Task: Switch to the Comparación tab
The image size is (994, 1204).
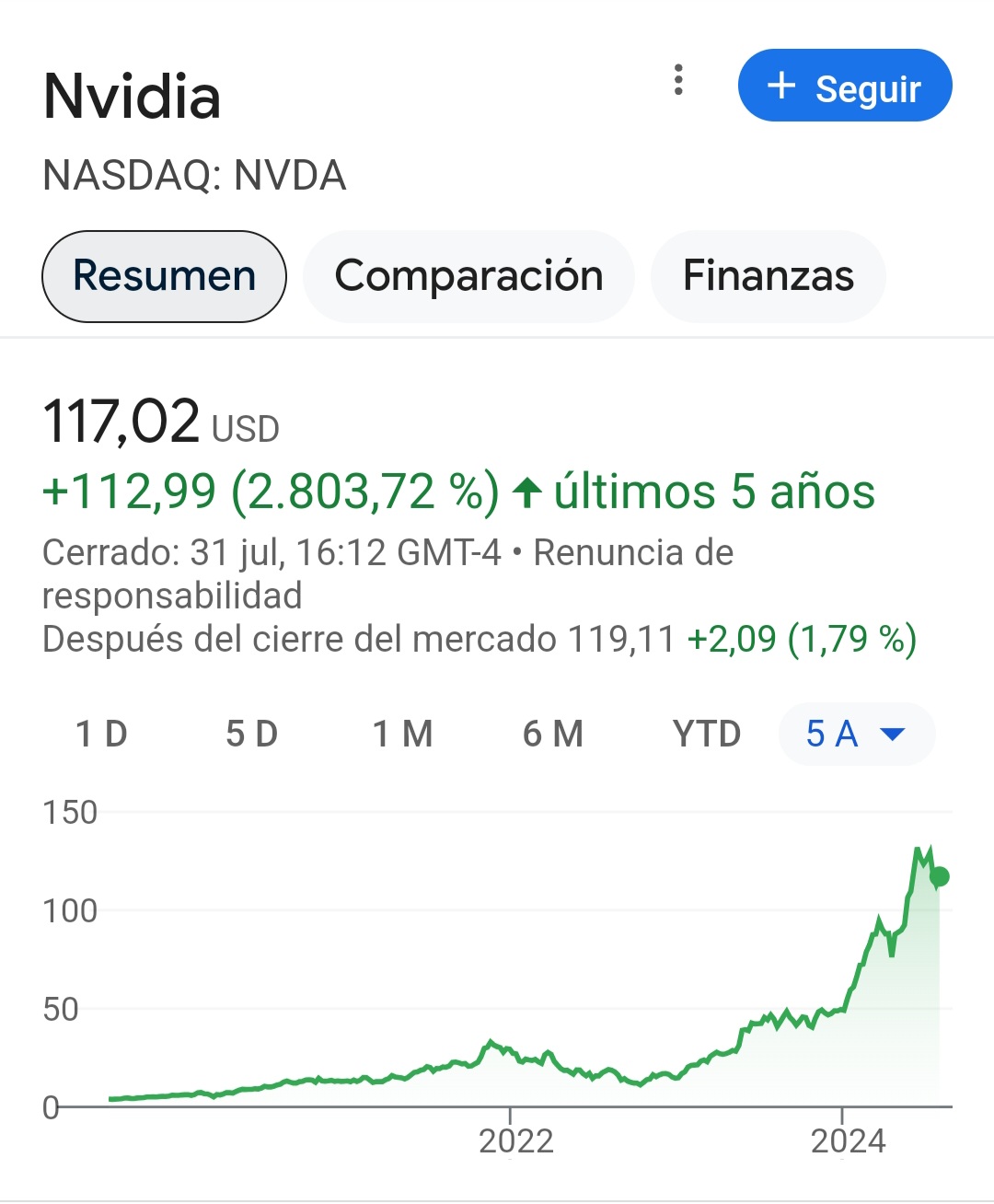Action: click(468, 276)
